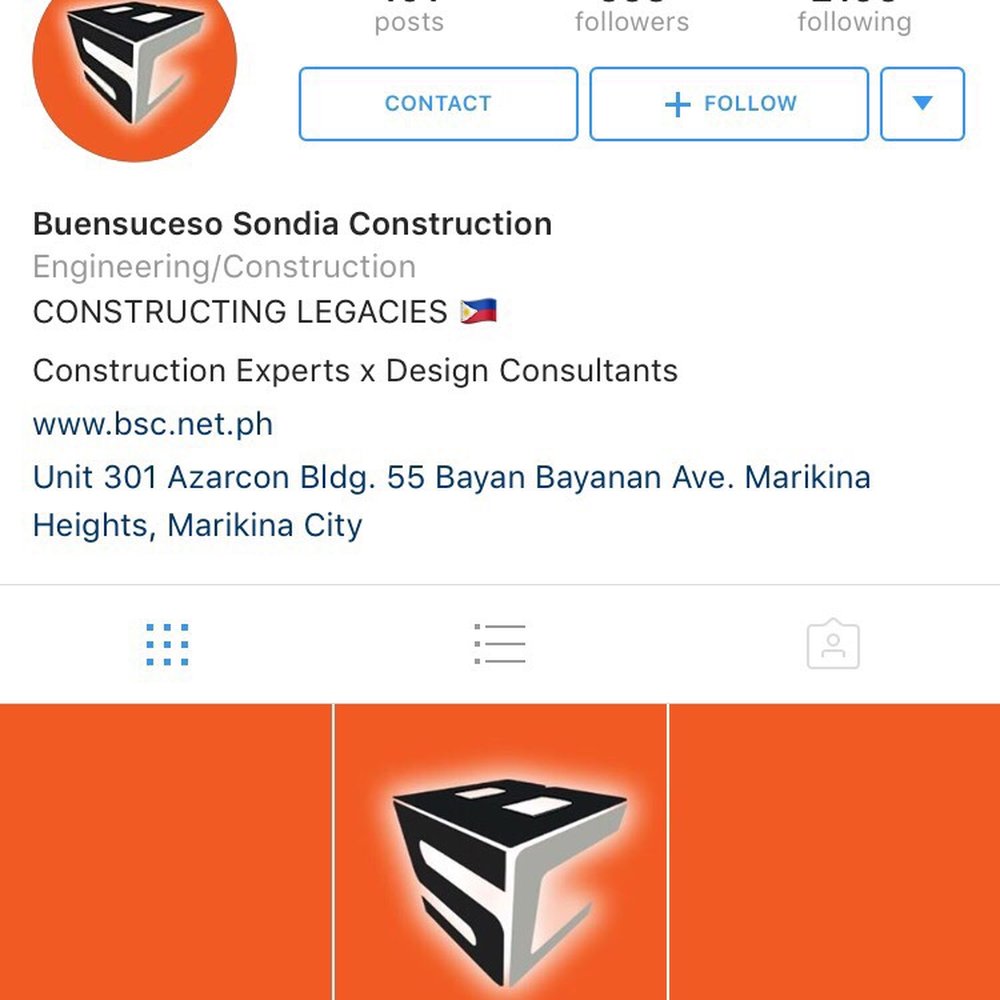Switch to grid view tab
This screenshot has height=1000, width=1000.
[167, 645]
